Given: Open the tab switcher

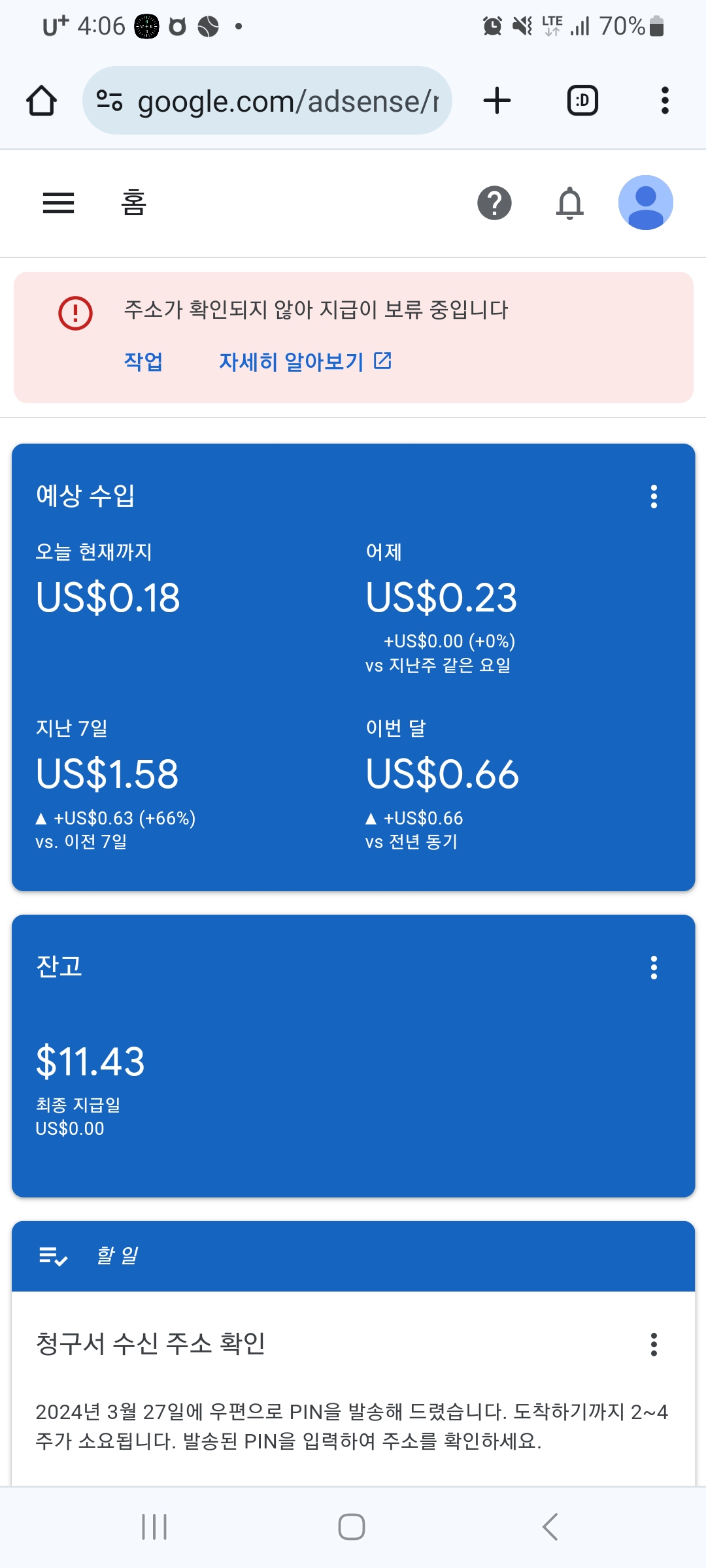Looking at the screenshot, I should pyautogui.click(x=582, y=101).
